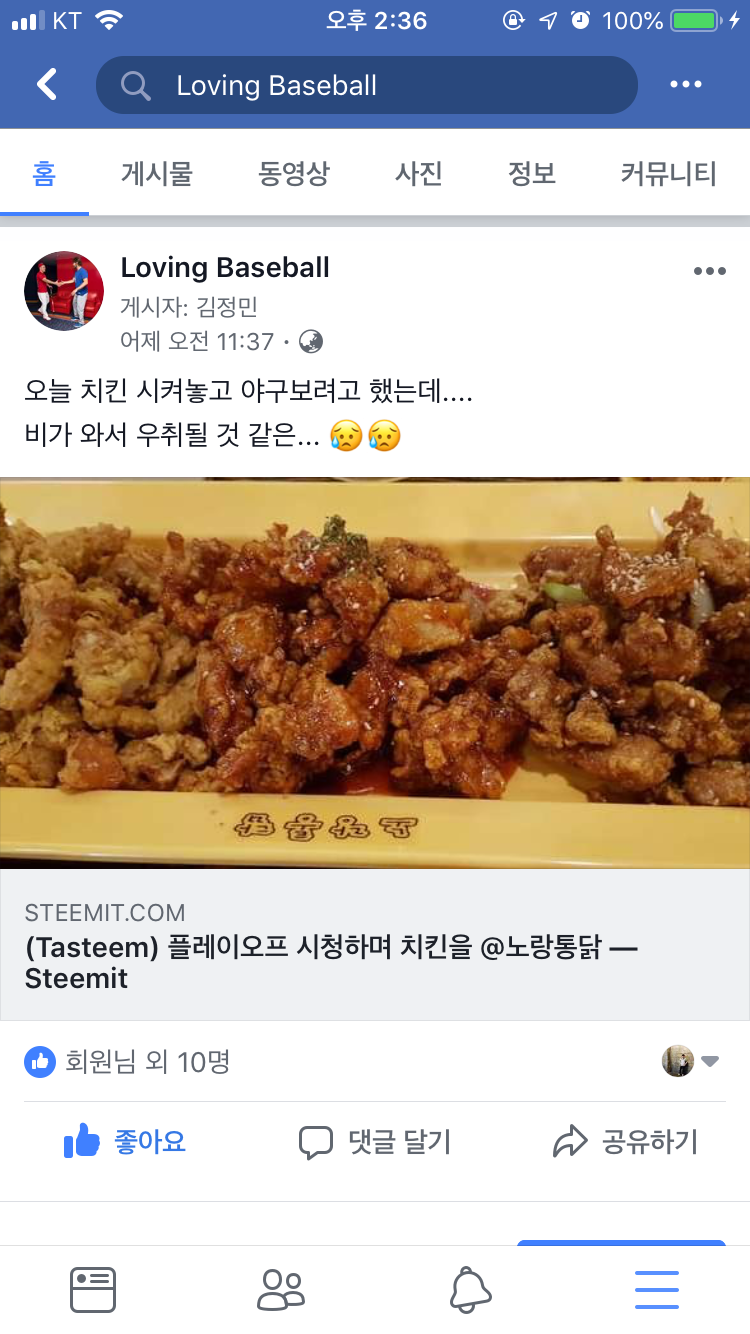Open the hamburger menu tab
The height and width of the screenshot is (1334, 750).
click(x=657, y=1289)
